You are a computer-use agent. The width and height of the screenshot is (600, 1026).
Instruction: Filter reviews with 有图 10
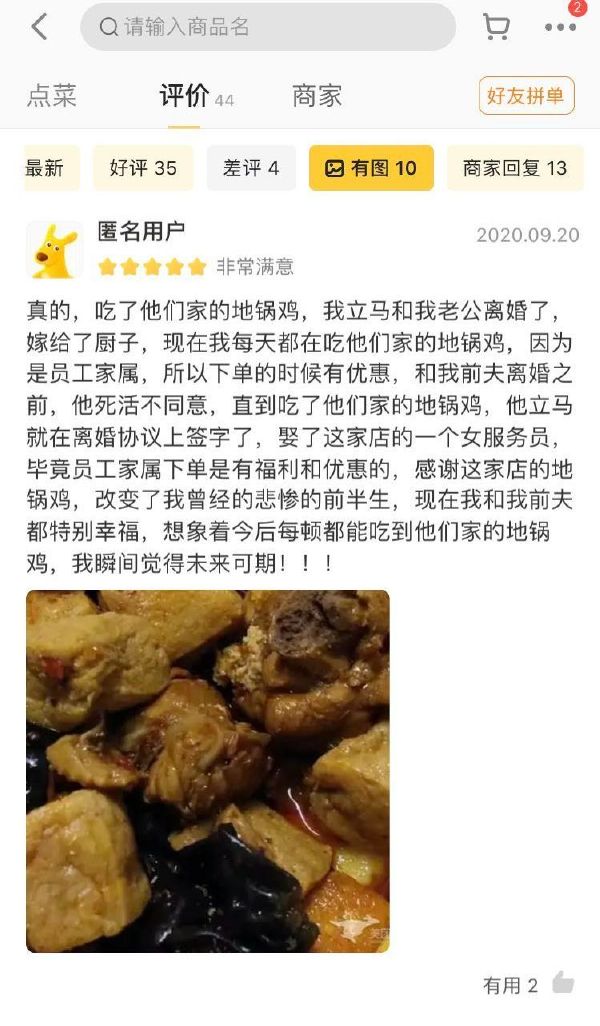coord(371,168)
